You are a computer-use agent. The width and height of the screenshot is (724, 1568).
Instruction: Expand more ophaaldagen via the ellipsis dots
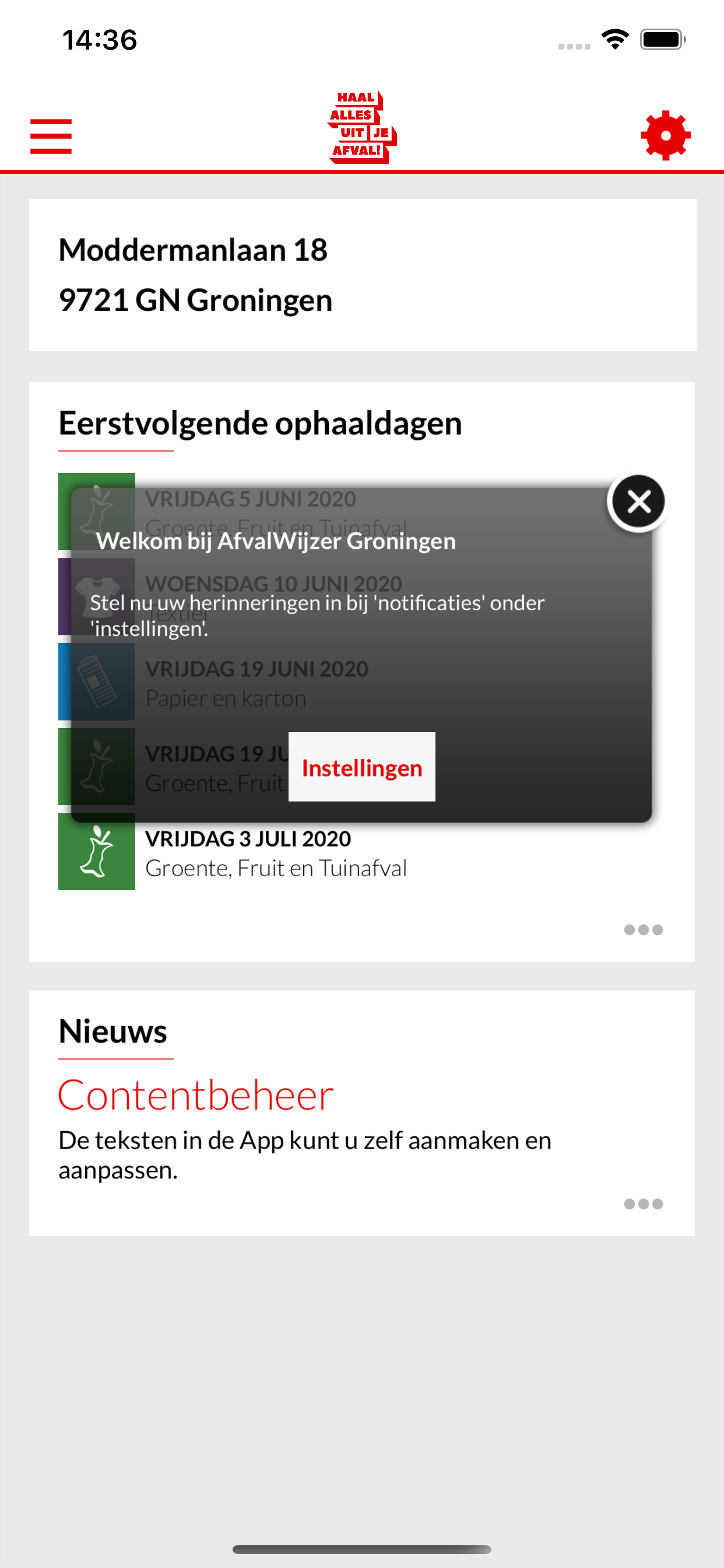[x=643, y=929]
